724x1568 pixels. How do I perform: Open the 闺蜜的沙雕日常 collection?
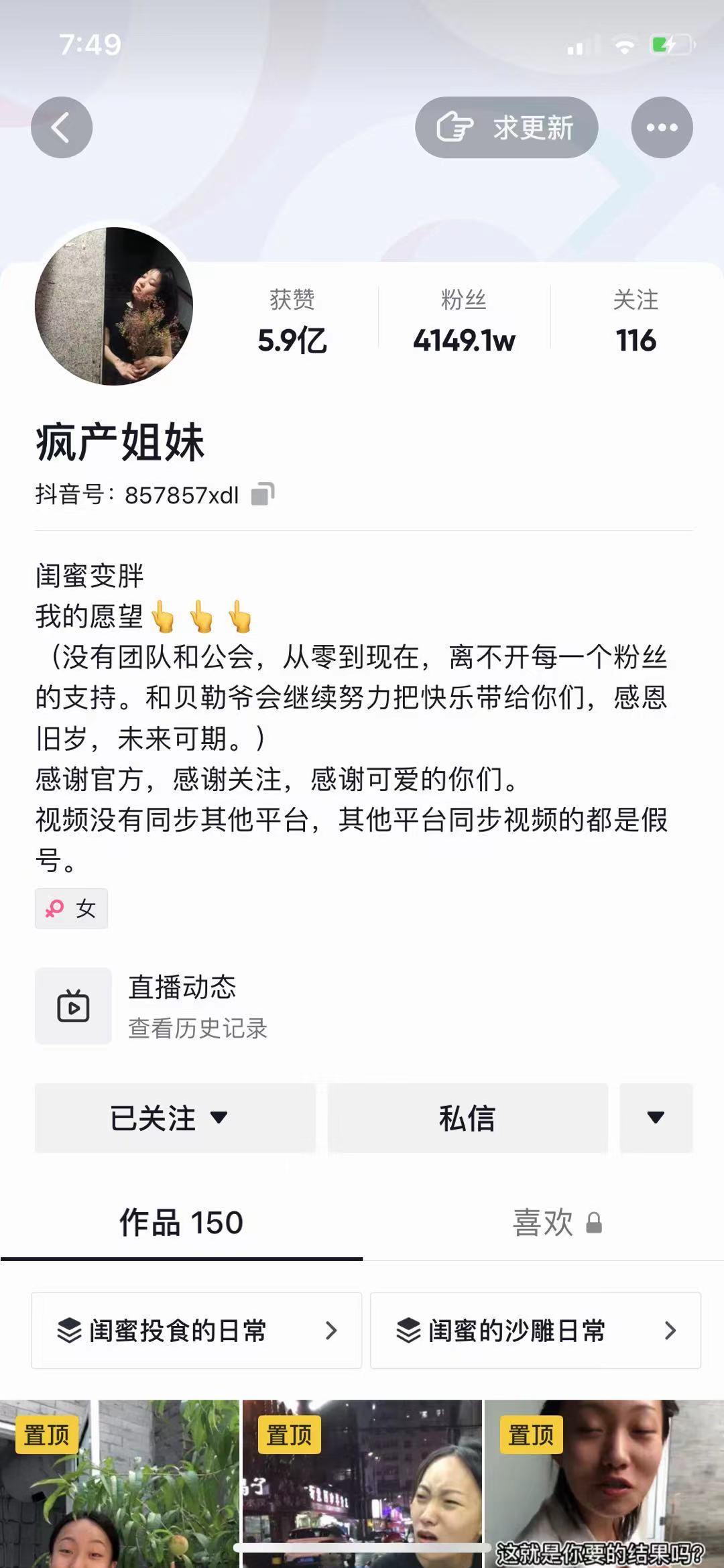click(535, 1331)
